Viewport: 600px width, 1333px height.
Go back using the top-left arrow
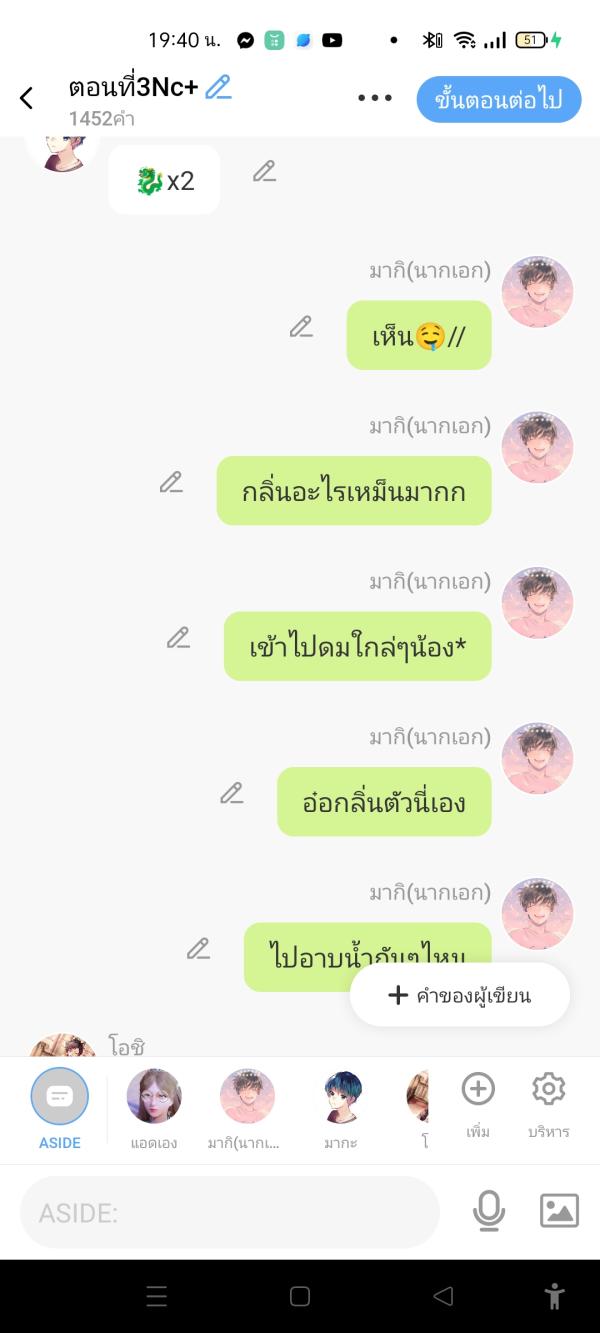(27, 98)
